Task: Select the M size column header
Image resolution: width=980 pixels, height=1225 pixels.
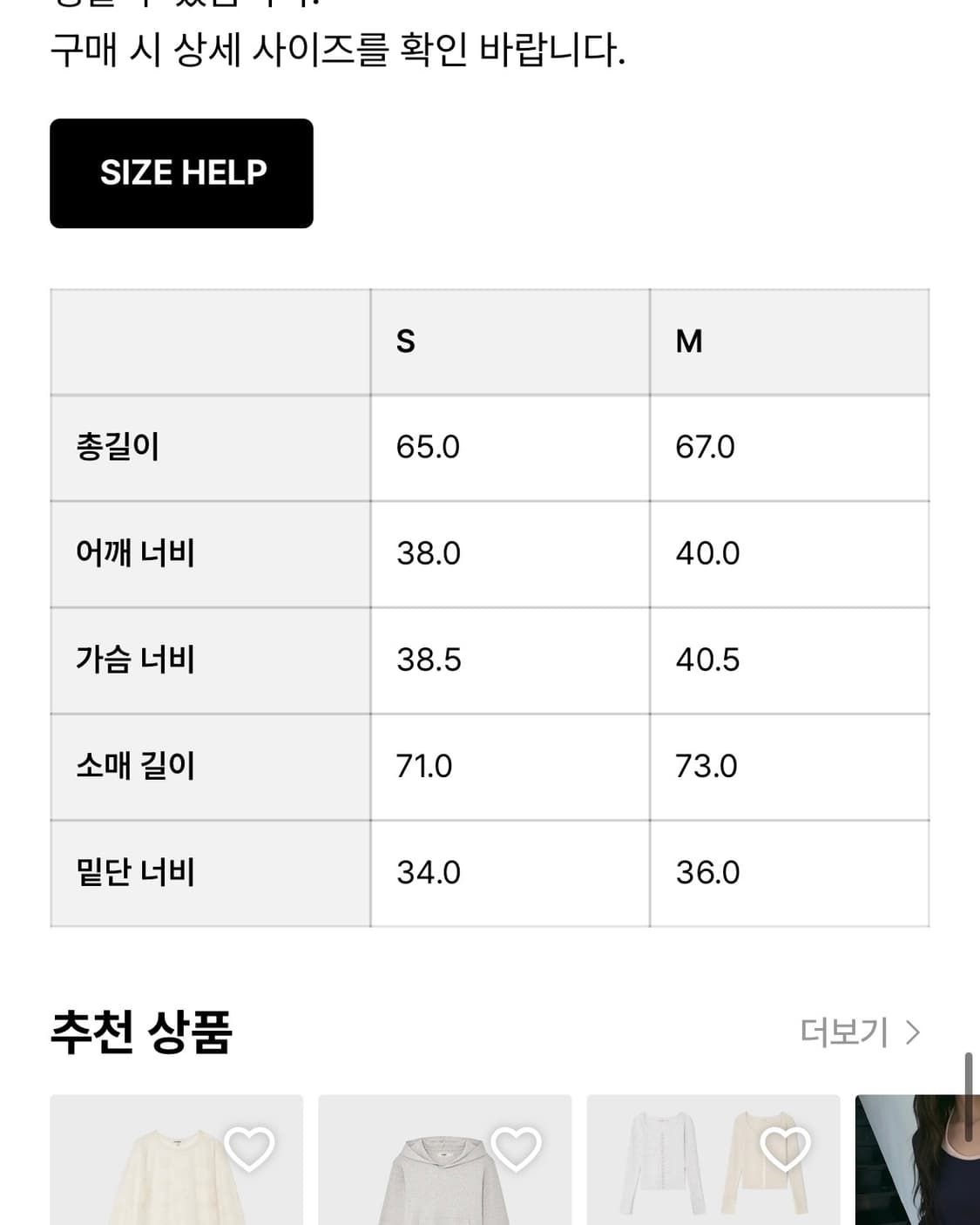Action: pos(688,341)
